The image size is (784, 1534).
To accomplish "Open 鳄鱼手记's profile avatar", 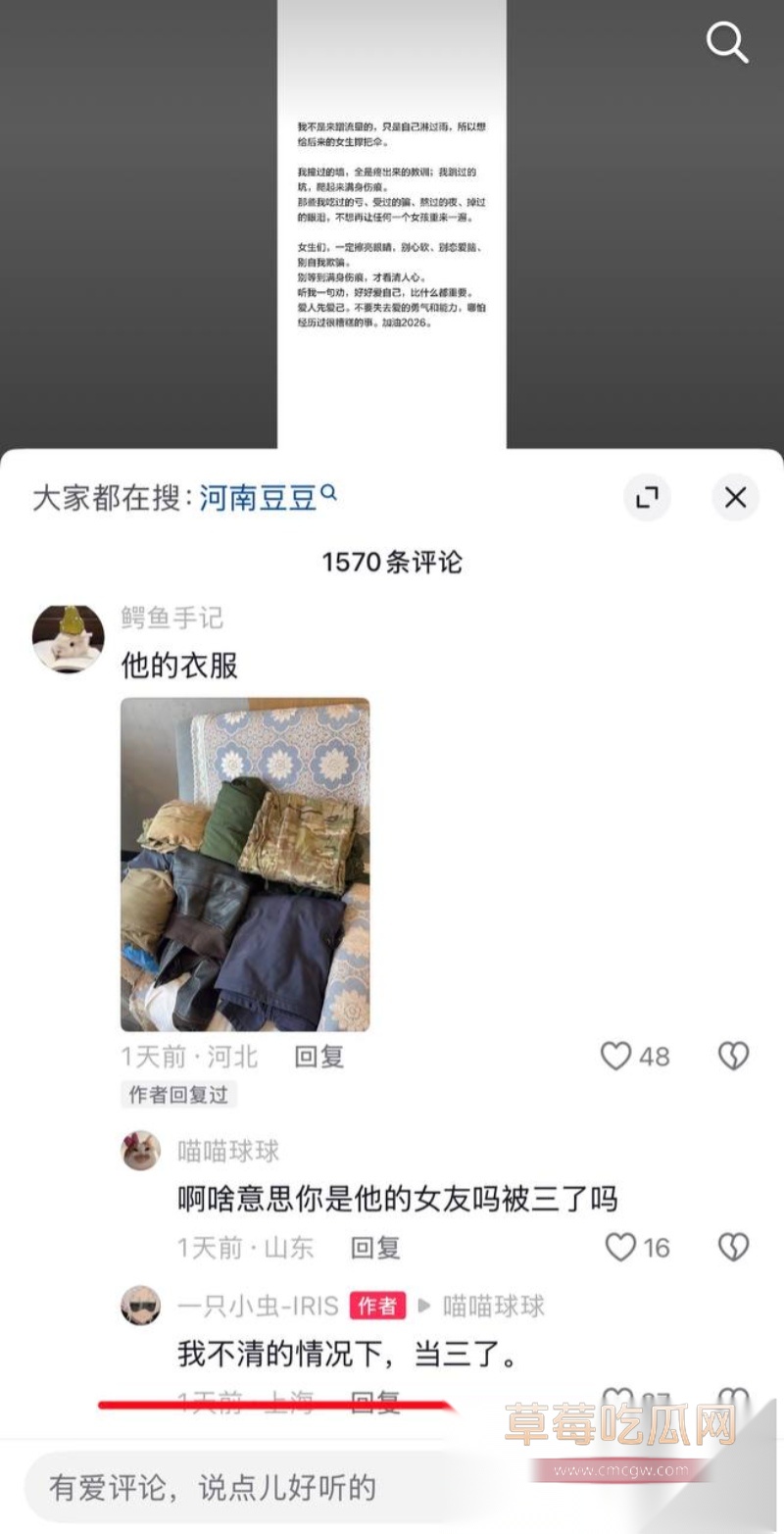I will tap(69, 639).
